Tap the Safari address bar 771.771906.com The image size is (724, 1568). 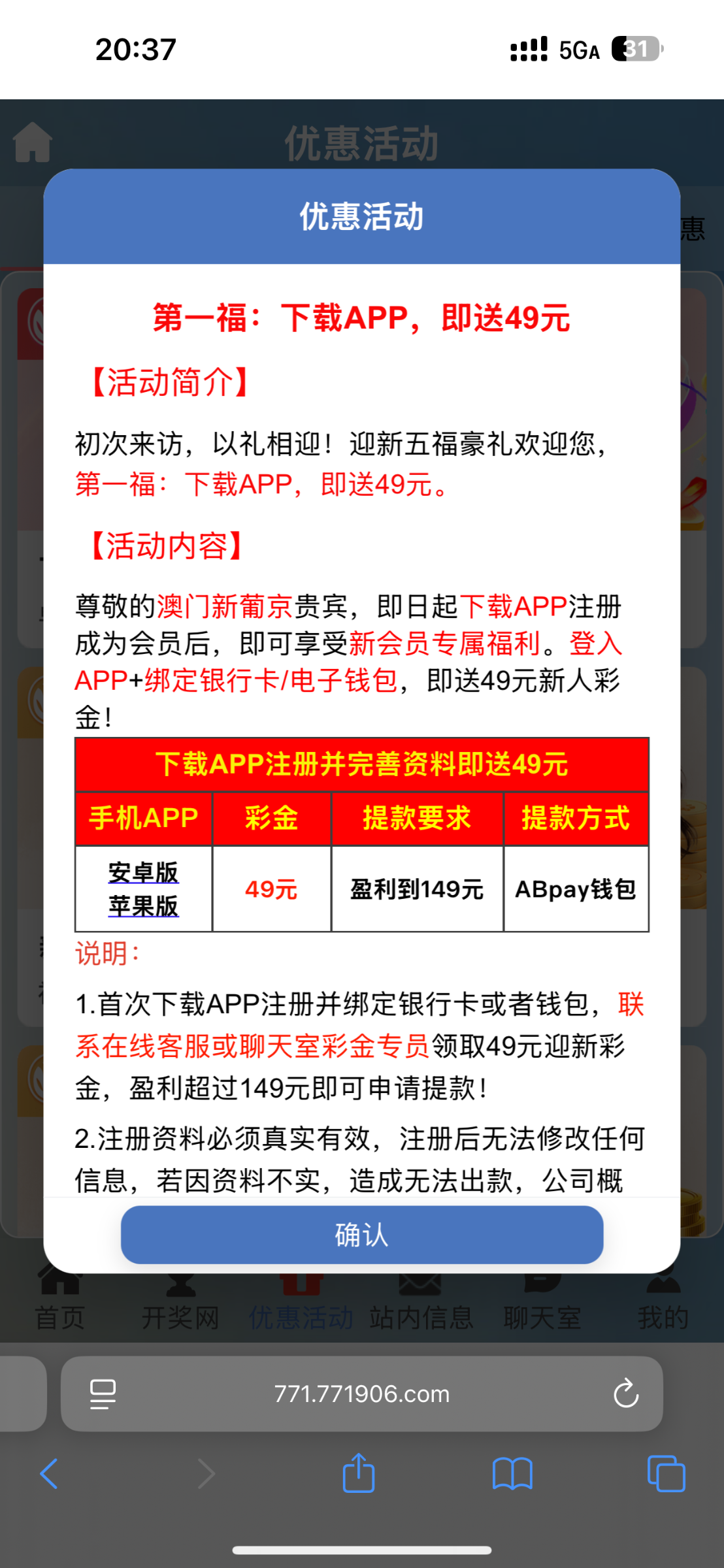(361, 1394)
